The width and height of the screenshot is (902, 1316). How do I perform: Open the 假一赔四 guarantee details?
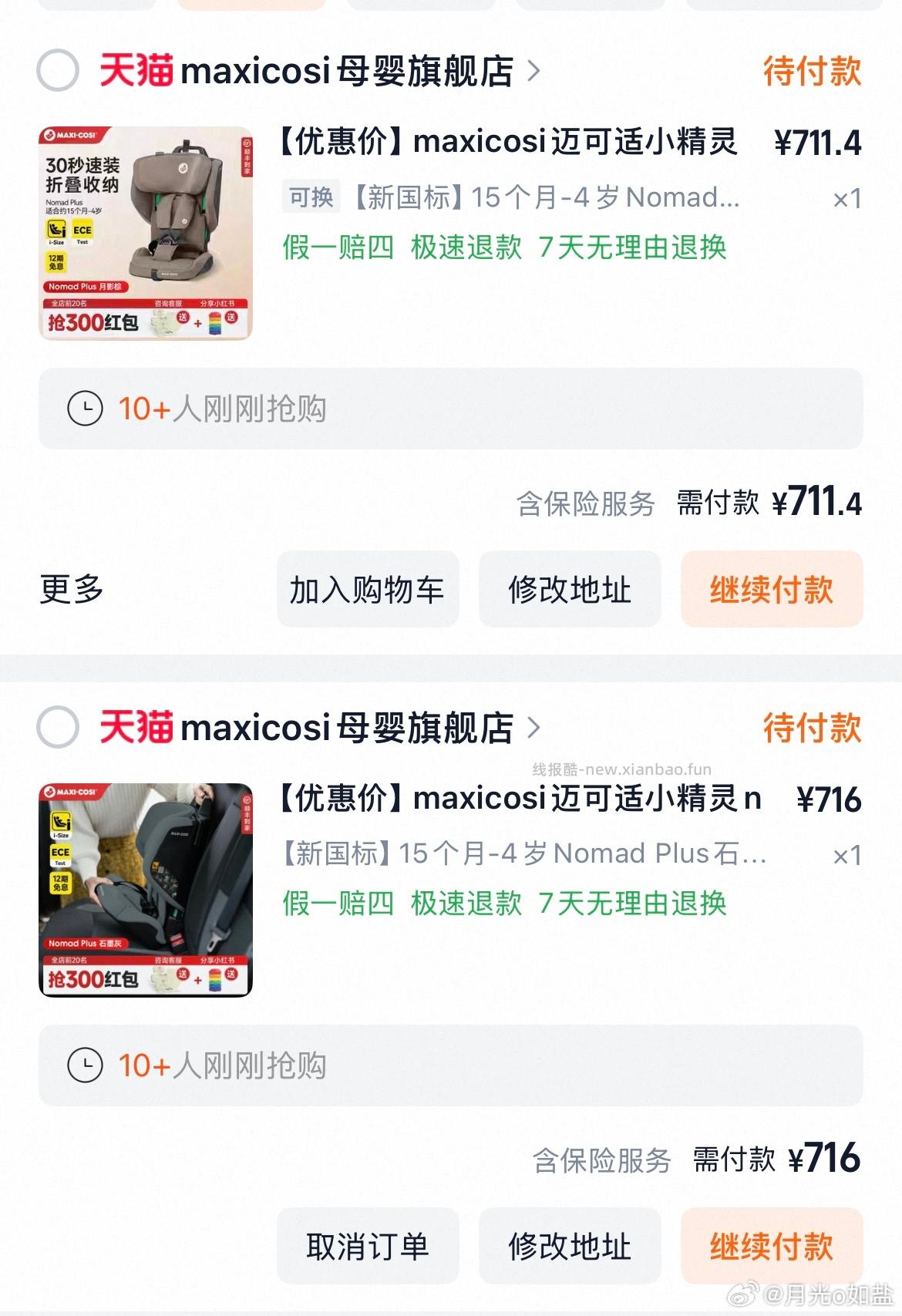tap(335, 249)
